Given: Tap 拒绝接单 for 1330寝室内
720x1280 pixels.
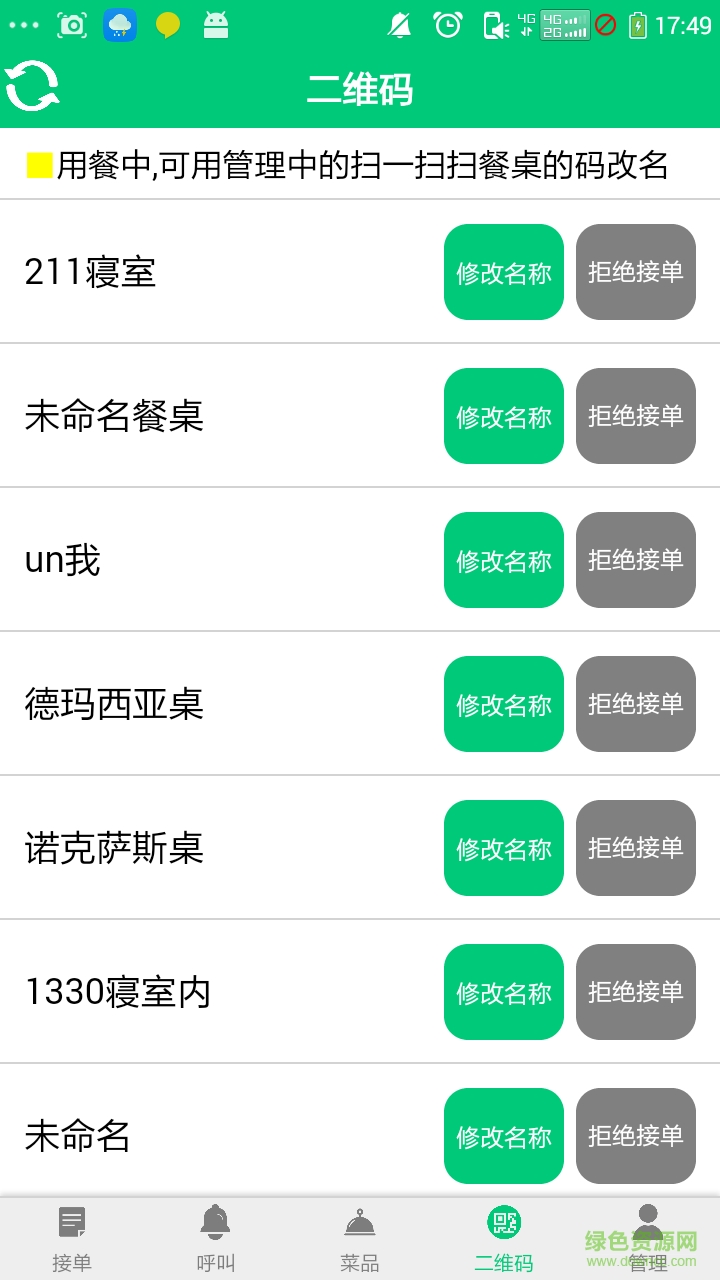Looking at the screenshot, I should coord(636,992).
